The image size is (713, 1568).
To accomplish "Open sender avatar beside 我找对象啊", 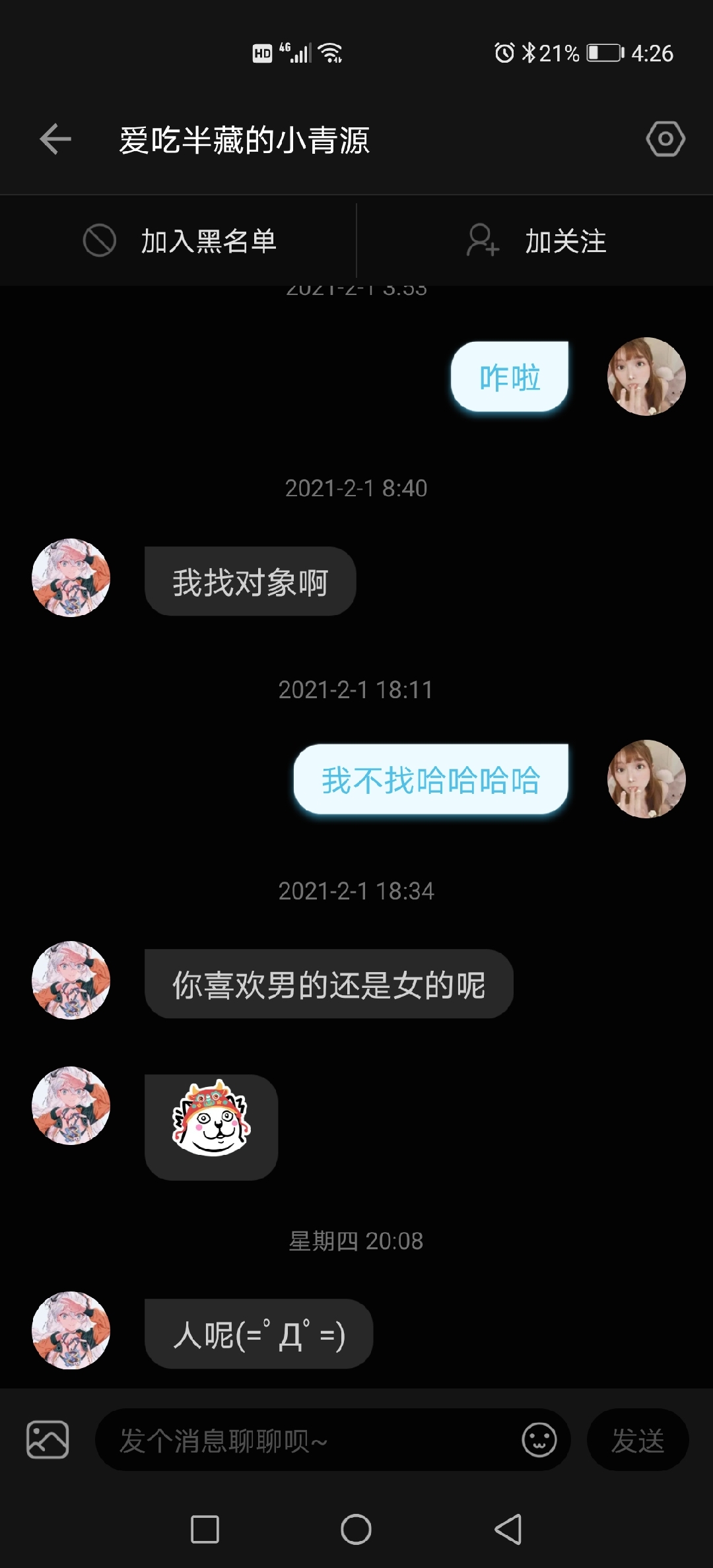I will (x=71, y=578).
